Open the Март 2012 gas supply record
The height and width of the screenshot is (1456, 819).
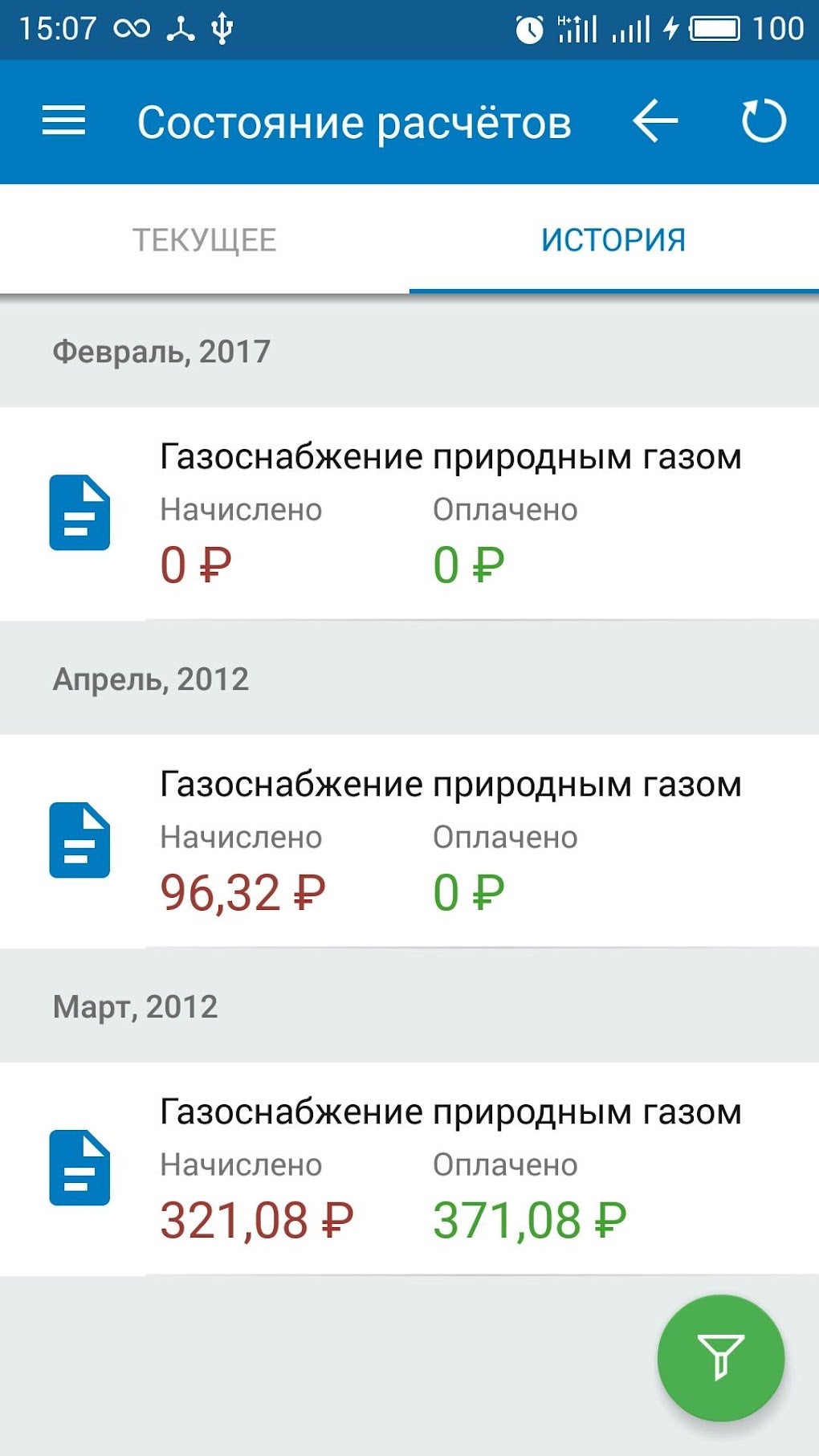coord(409,1168)
